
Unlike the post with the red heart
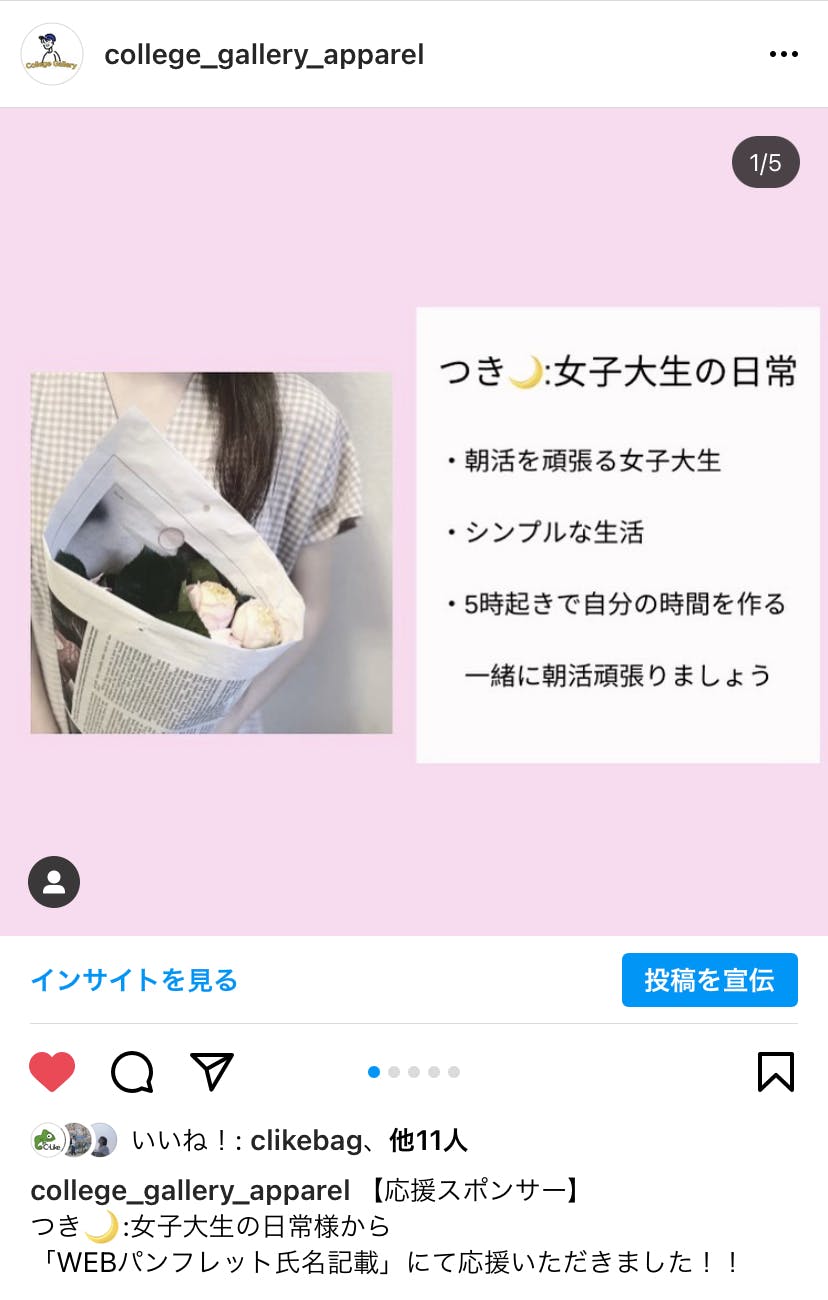point(52,1072)
